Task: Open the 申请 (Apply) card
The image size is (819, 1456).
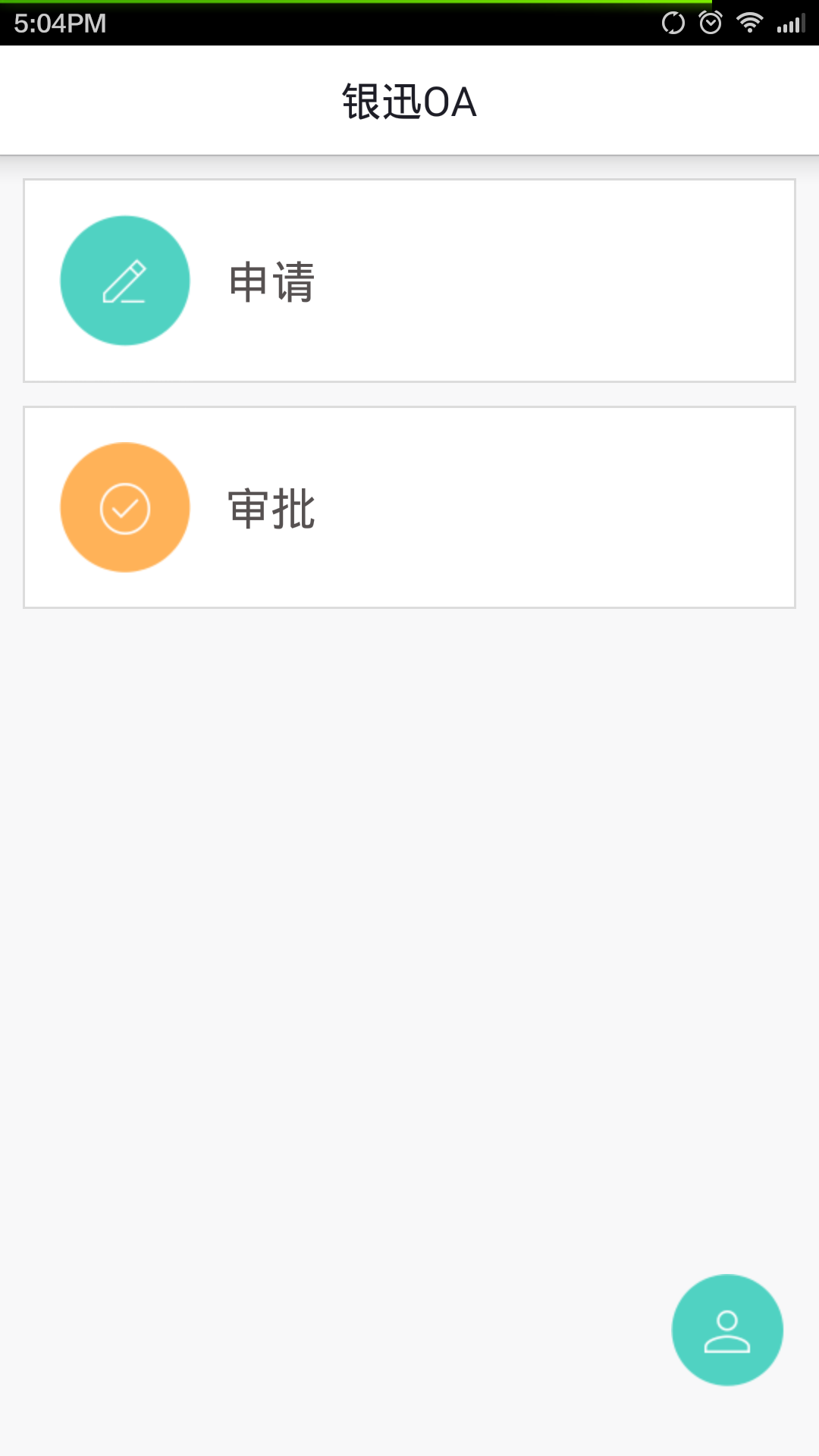Action: point(409,281)
